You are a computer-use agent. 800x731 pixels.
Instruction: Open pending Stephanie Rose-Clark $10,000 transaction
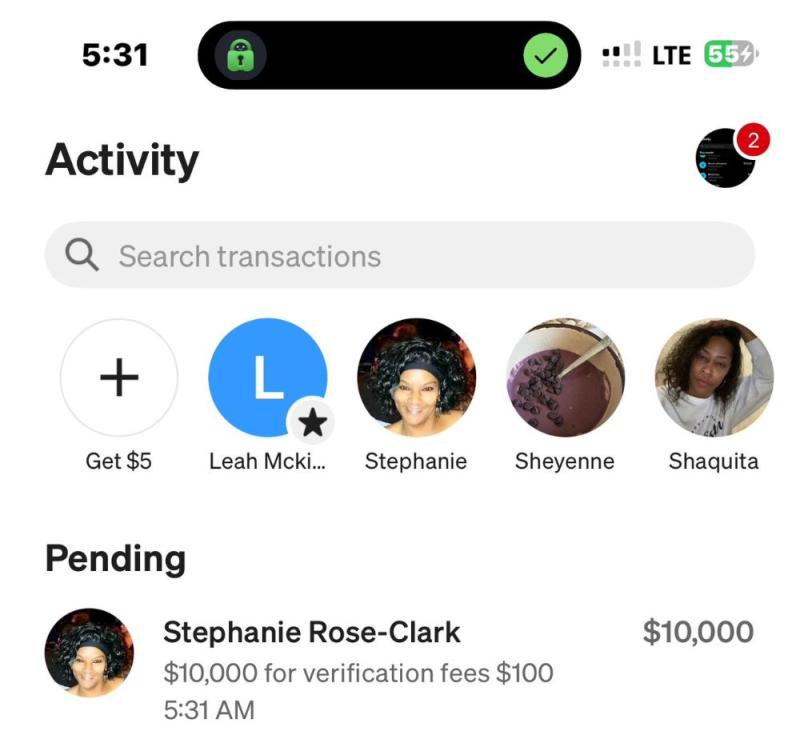[400, 668]
